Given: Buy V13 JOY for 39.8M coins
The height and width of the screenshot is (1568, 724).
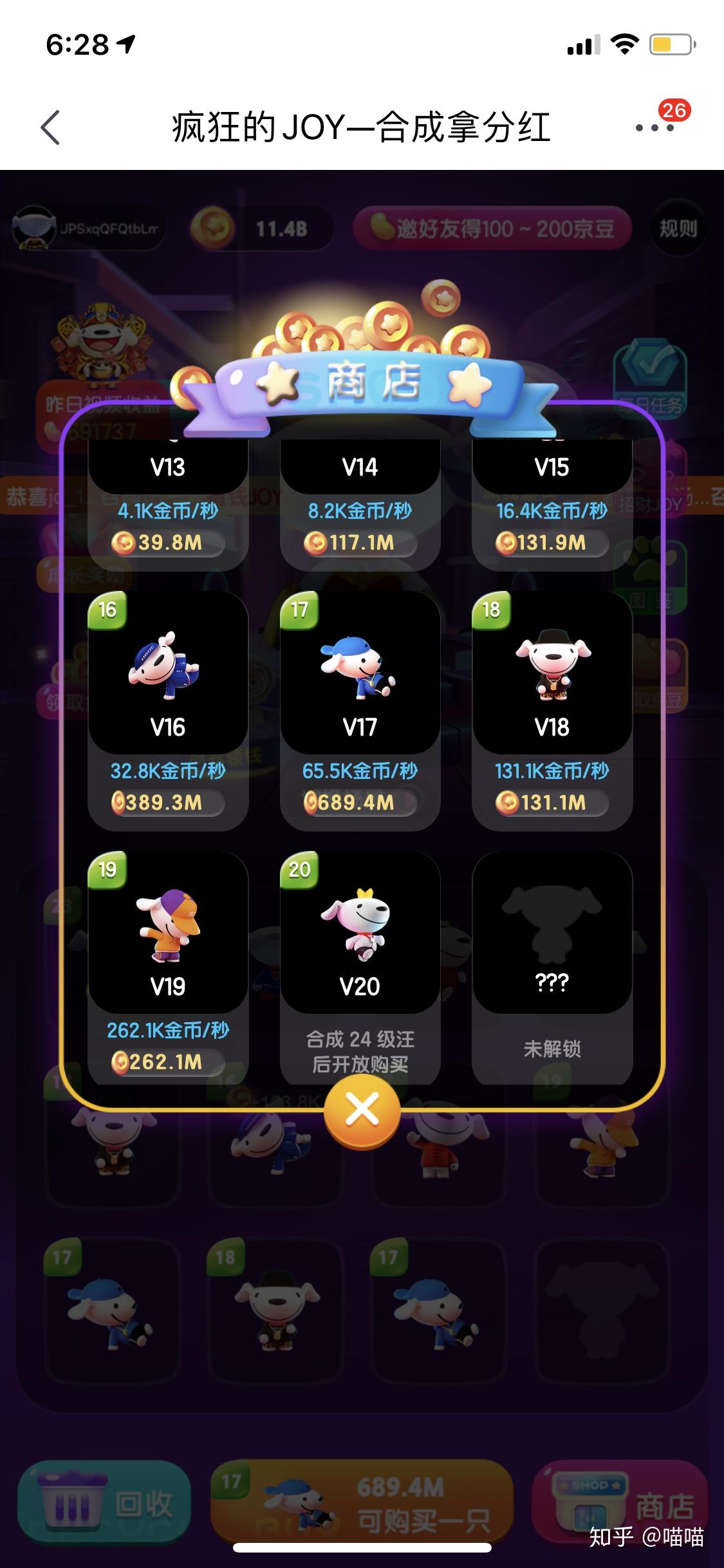Looking at the screenshot, I should coord(168,543).
